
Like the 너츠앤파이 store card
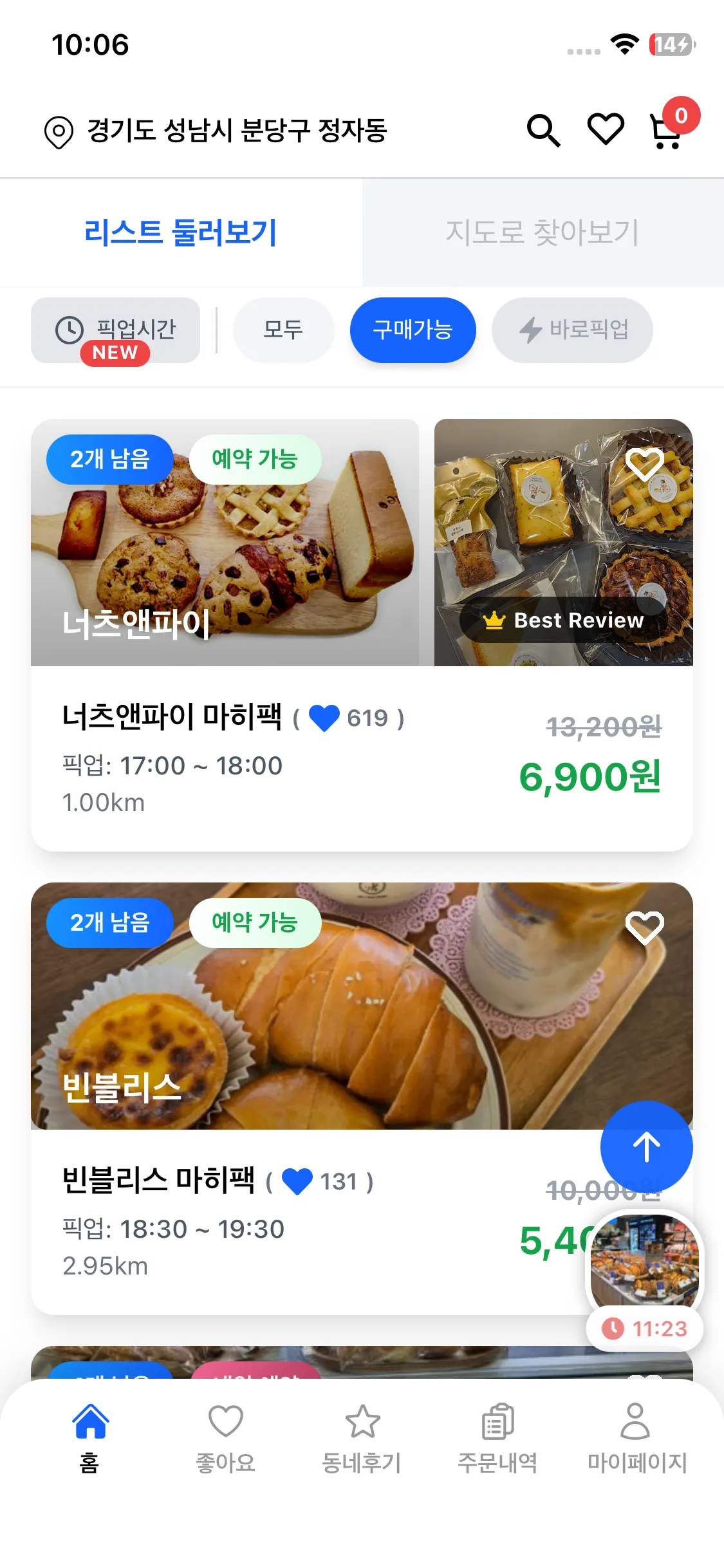click(x=644, y=463)
